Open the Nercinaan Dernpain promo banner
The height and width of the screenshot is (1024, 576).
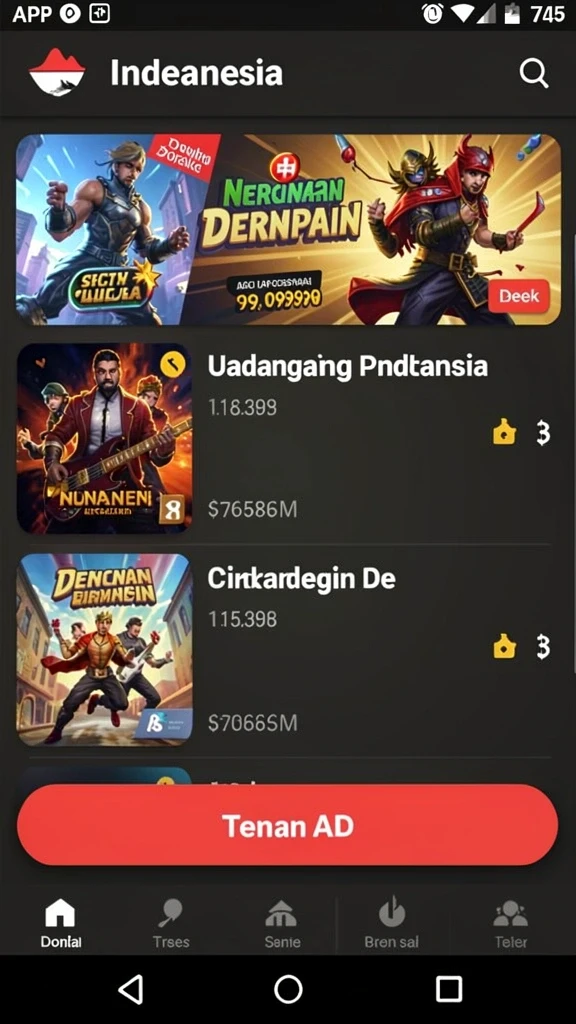point(288,230)
